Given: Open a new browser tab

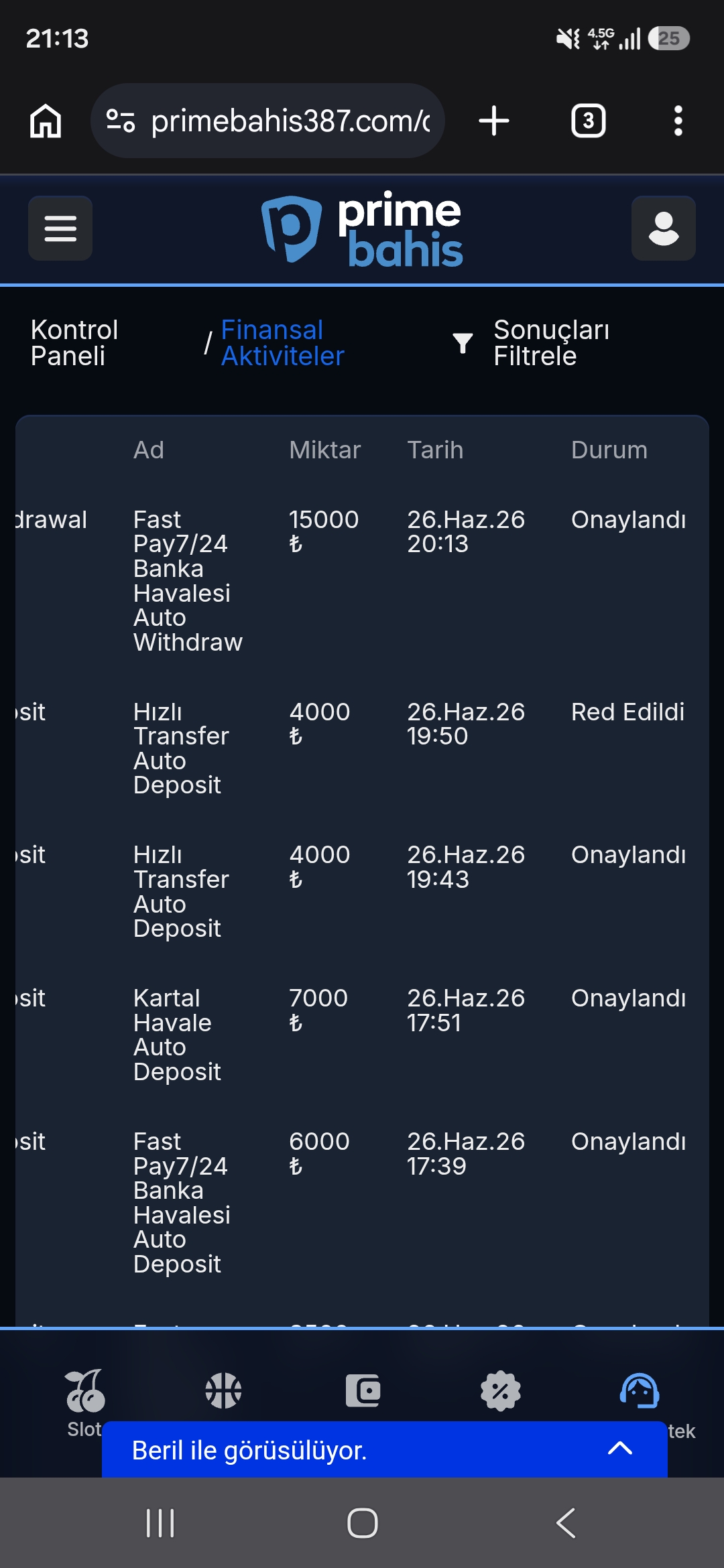Looking at the screenshot, I should click(x=494, y=121).
